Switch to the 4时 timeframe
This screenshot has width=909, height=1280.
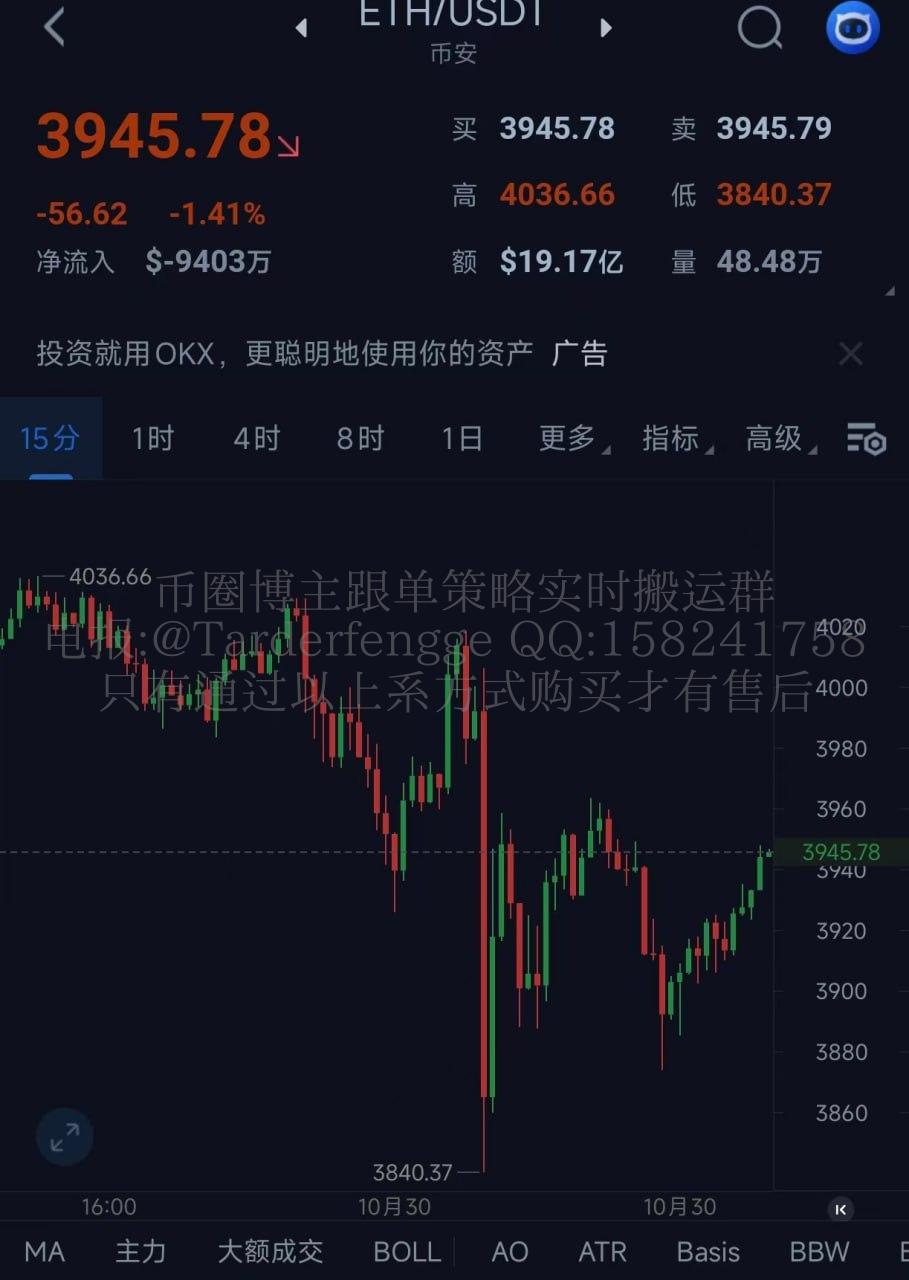(256, 438)
